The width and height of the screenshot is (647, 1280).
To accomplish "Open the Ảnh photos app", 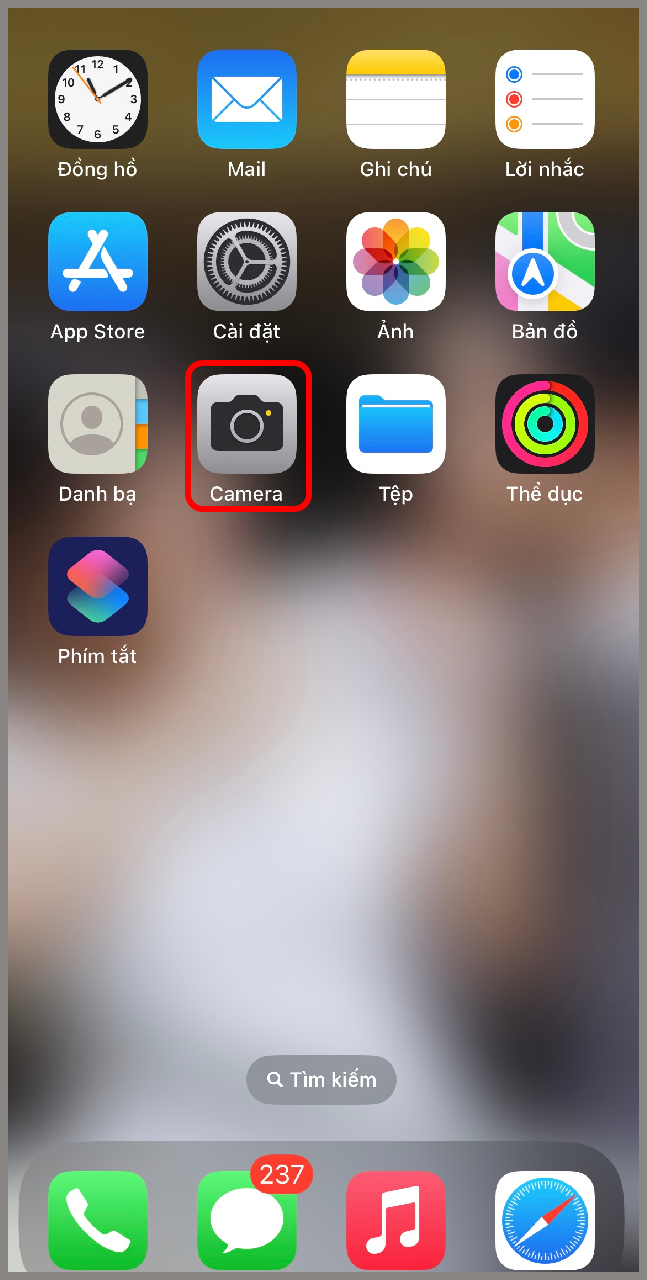I will [396, 262].
